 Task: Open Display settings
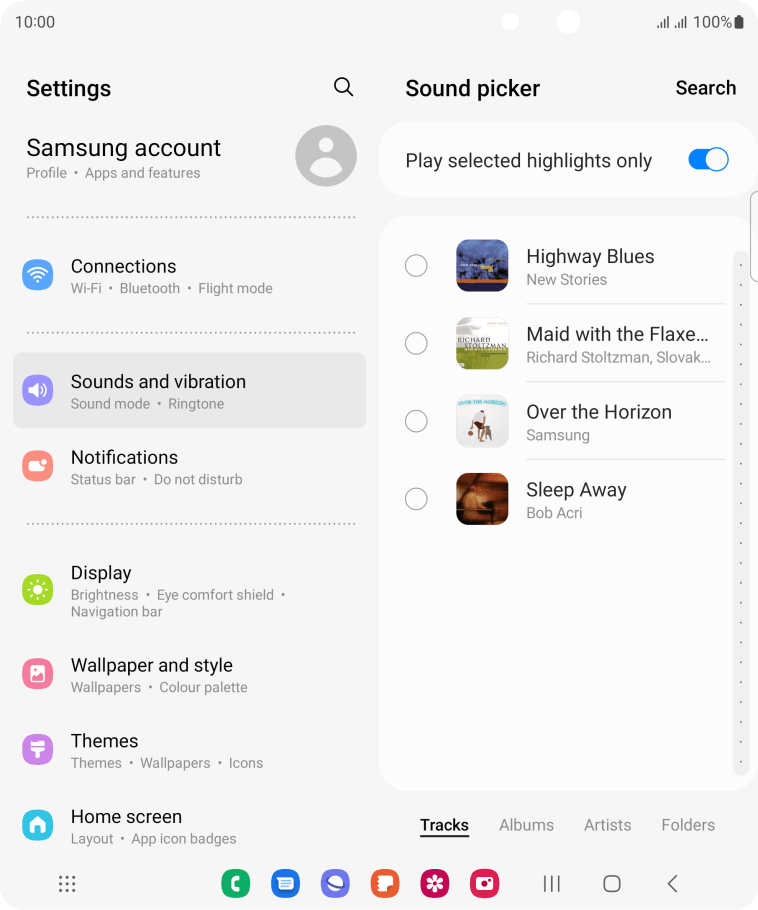[190, 590]
